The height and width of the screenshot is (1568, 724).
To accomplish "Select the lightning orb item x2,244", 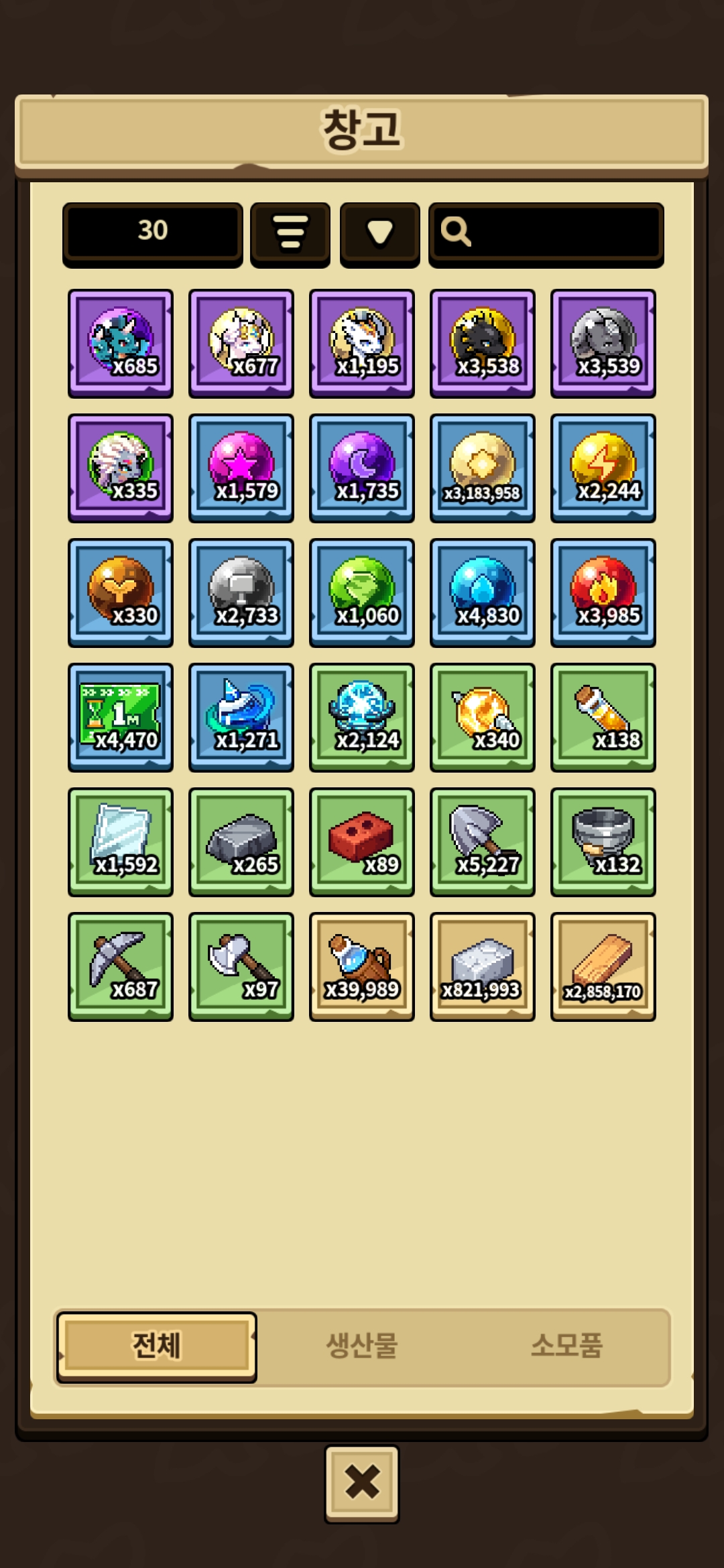I will (603, 467).
